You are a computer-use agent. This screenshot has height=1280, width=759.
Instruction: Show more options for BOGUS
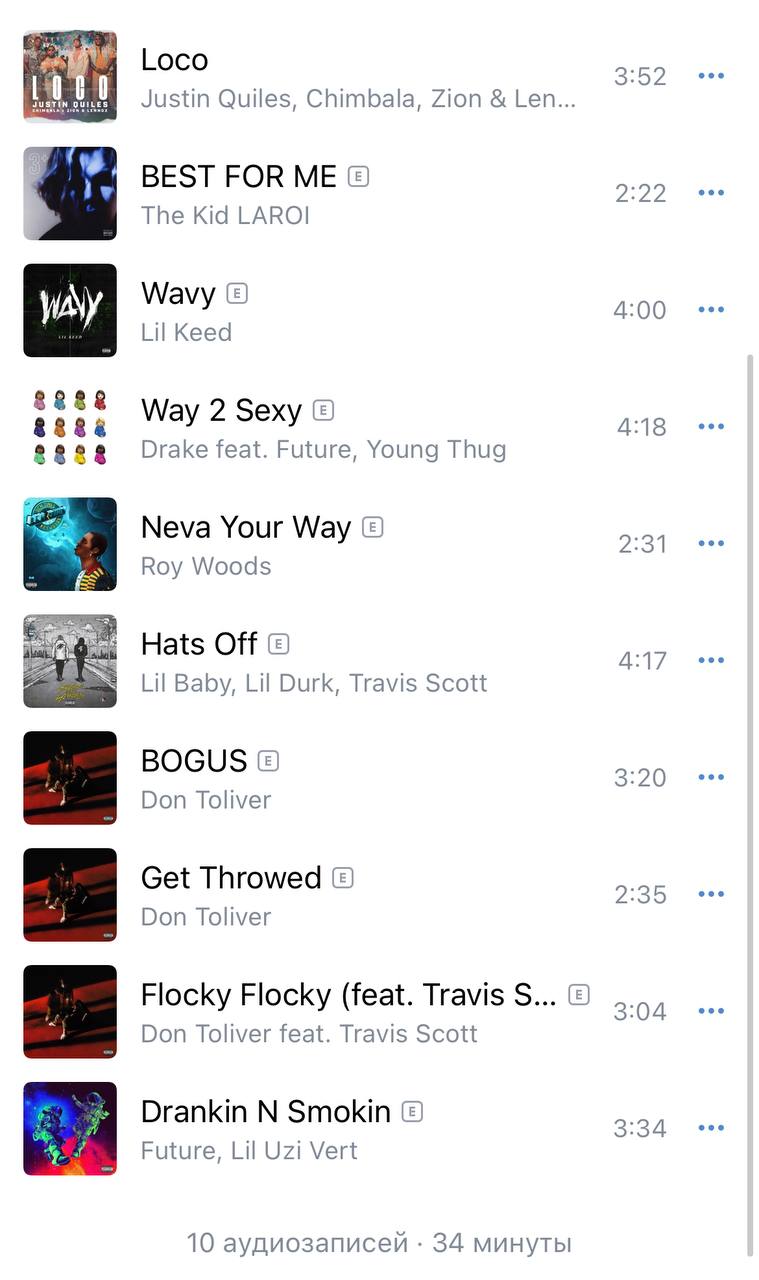(x=710, y=778)
